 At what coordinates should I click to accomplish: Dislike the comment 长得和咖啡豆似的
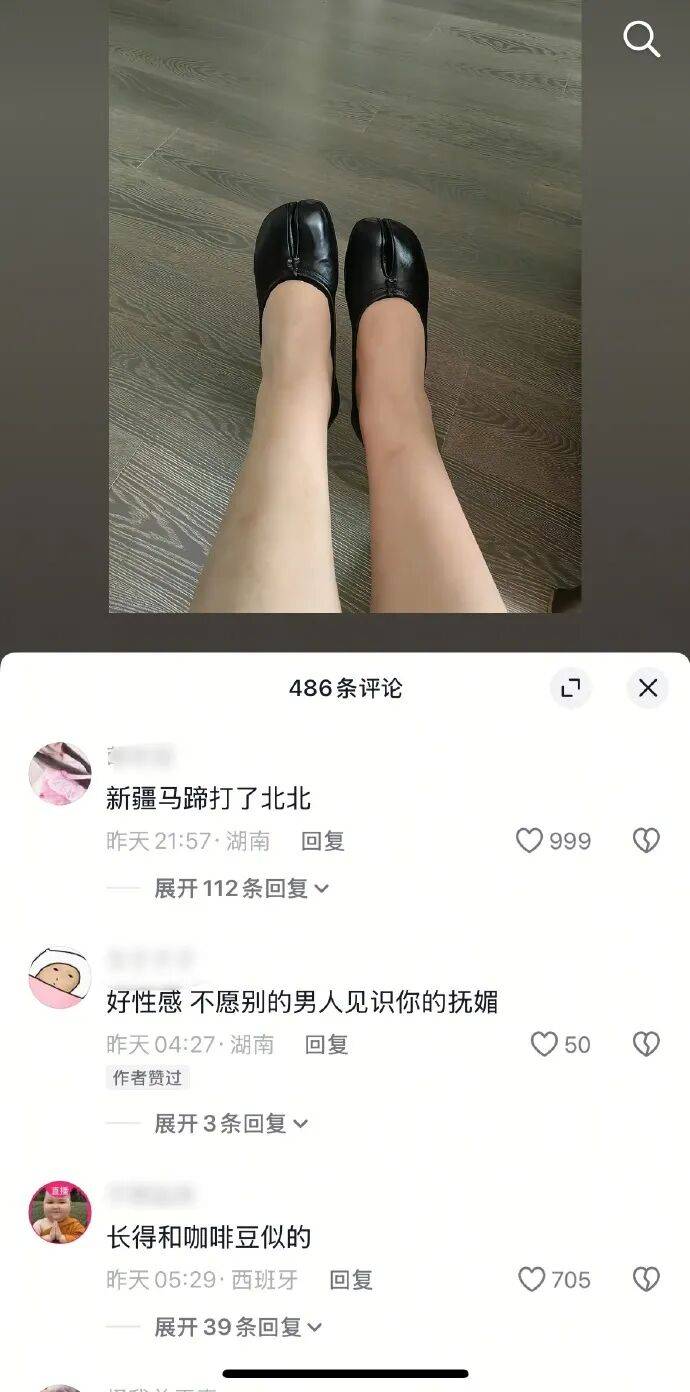coord(646,1279)
